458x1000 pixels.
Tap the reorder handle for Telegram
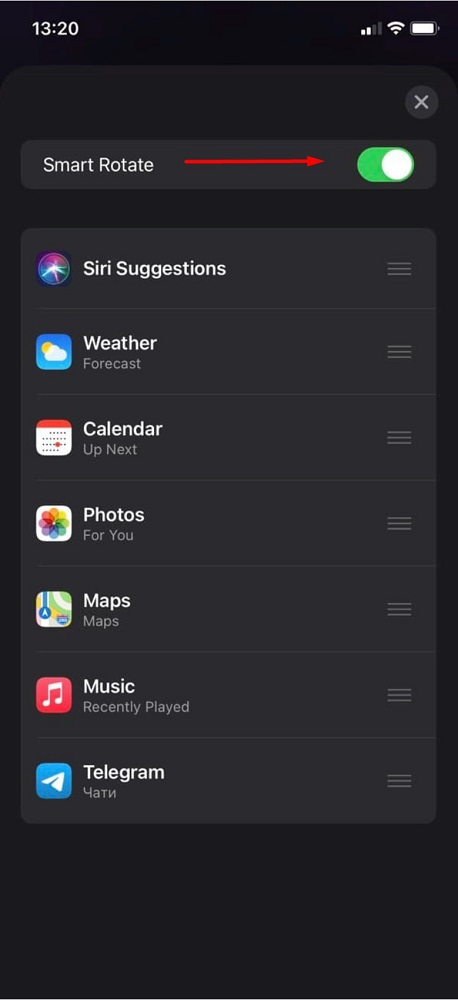pos(399,781)
